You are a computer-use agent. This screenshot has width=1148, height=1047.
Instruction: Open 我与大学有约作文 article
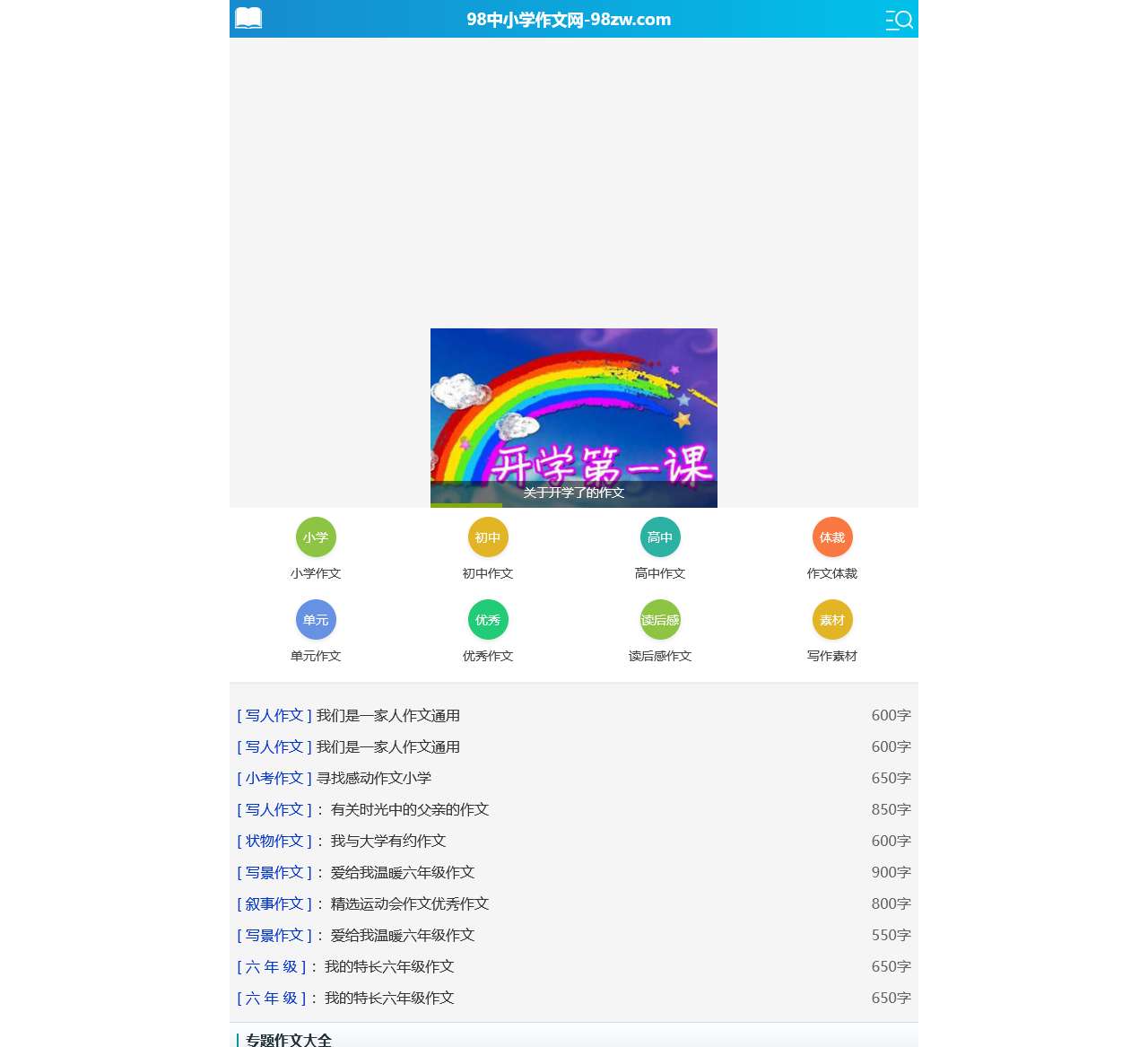click(x=387, y=841)
